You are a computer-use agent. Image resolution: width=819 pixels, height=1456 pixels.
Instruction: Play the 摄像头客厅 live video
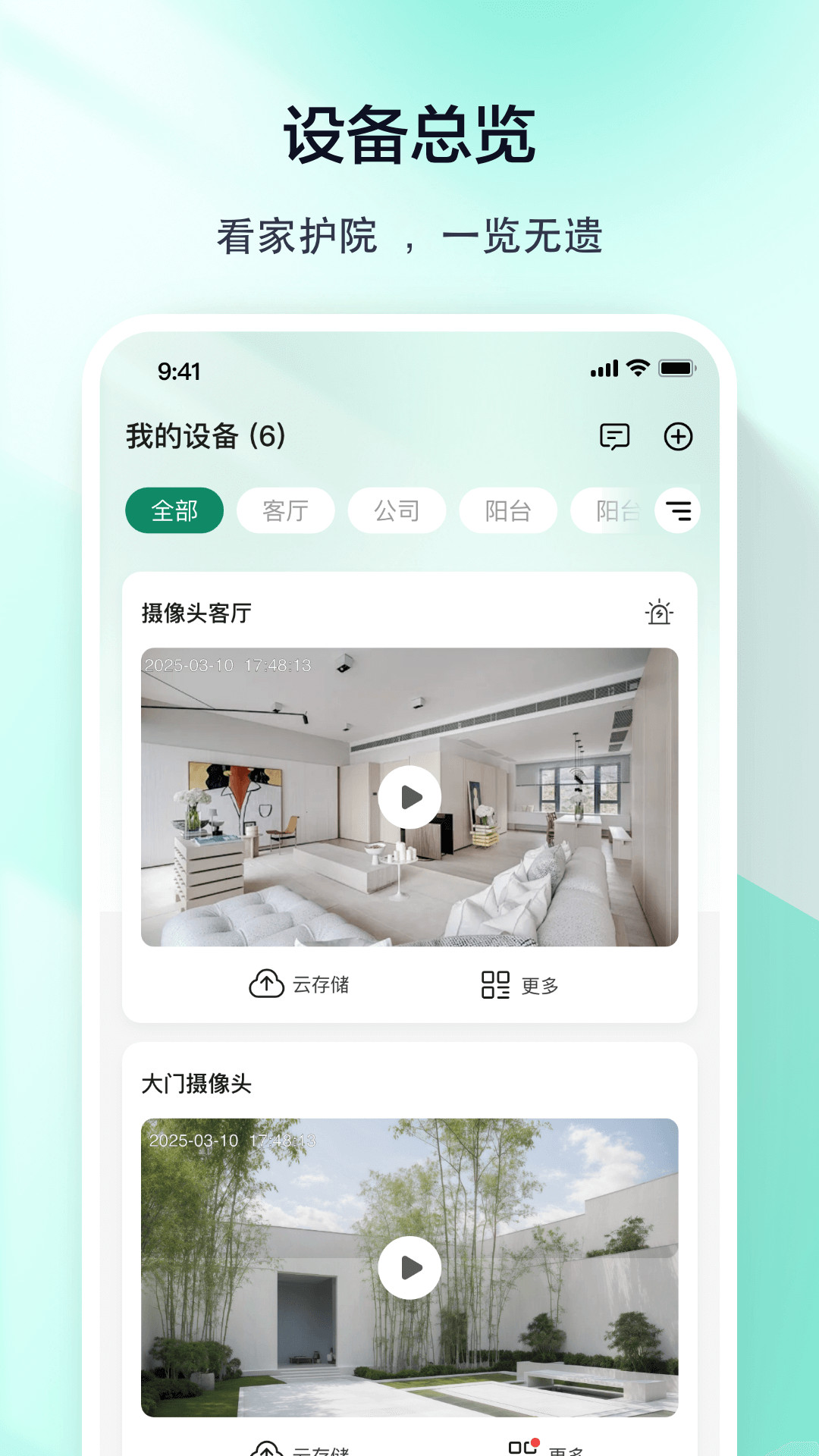(409, 797)
